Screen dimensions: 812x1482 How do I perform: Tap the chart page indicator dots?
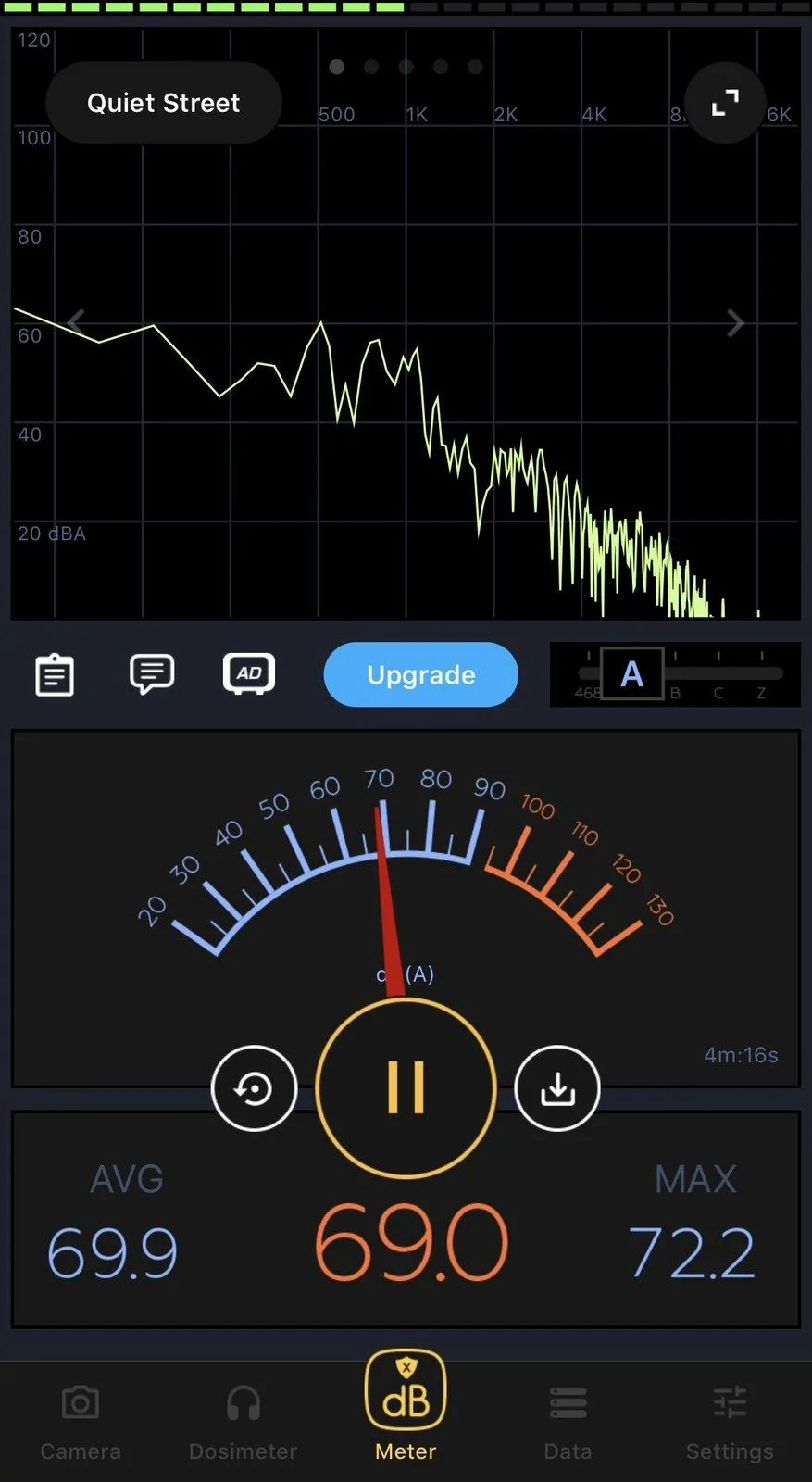tap(406, 67)
